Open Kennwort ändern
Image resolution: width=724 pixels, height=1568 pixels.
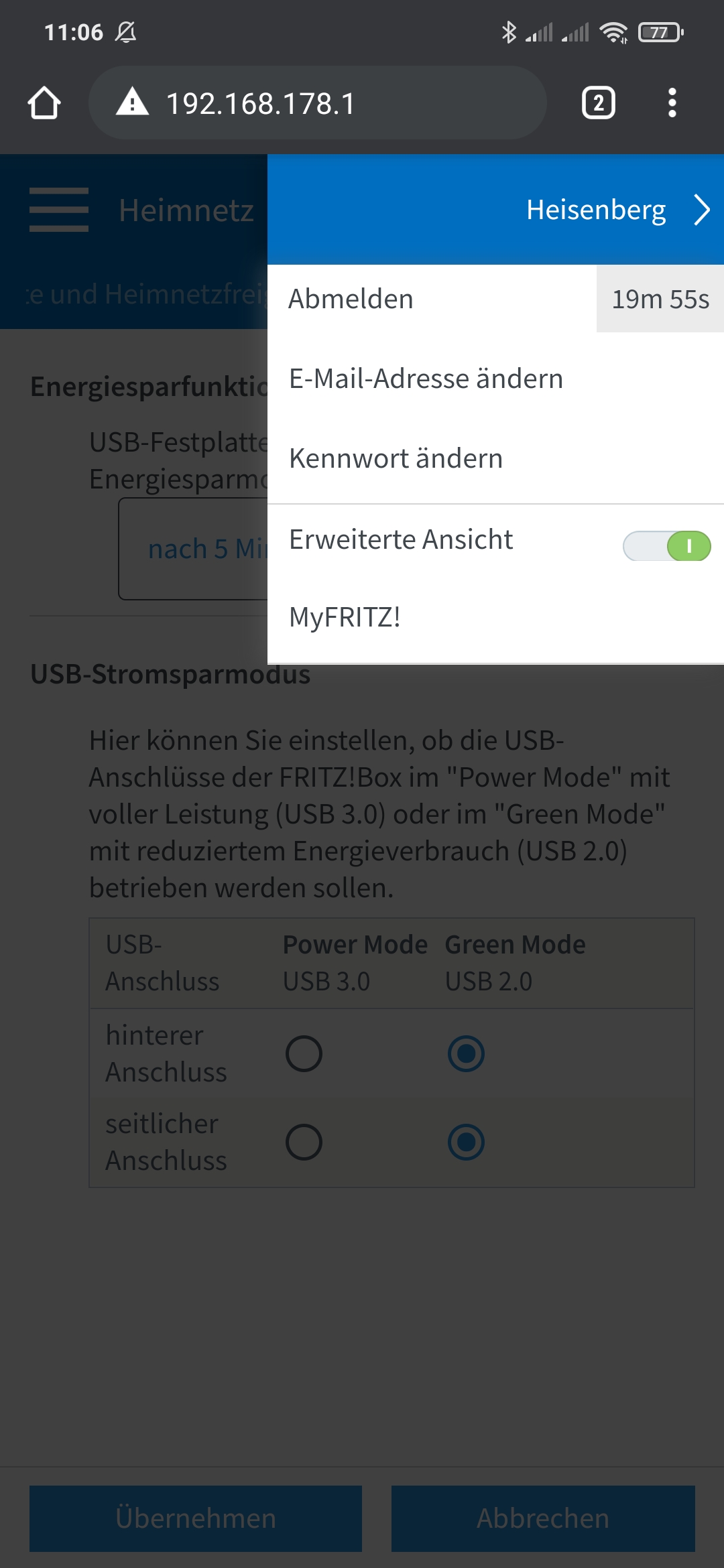396,458
